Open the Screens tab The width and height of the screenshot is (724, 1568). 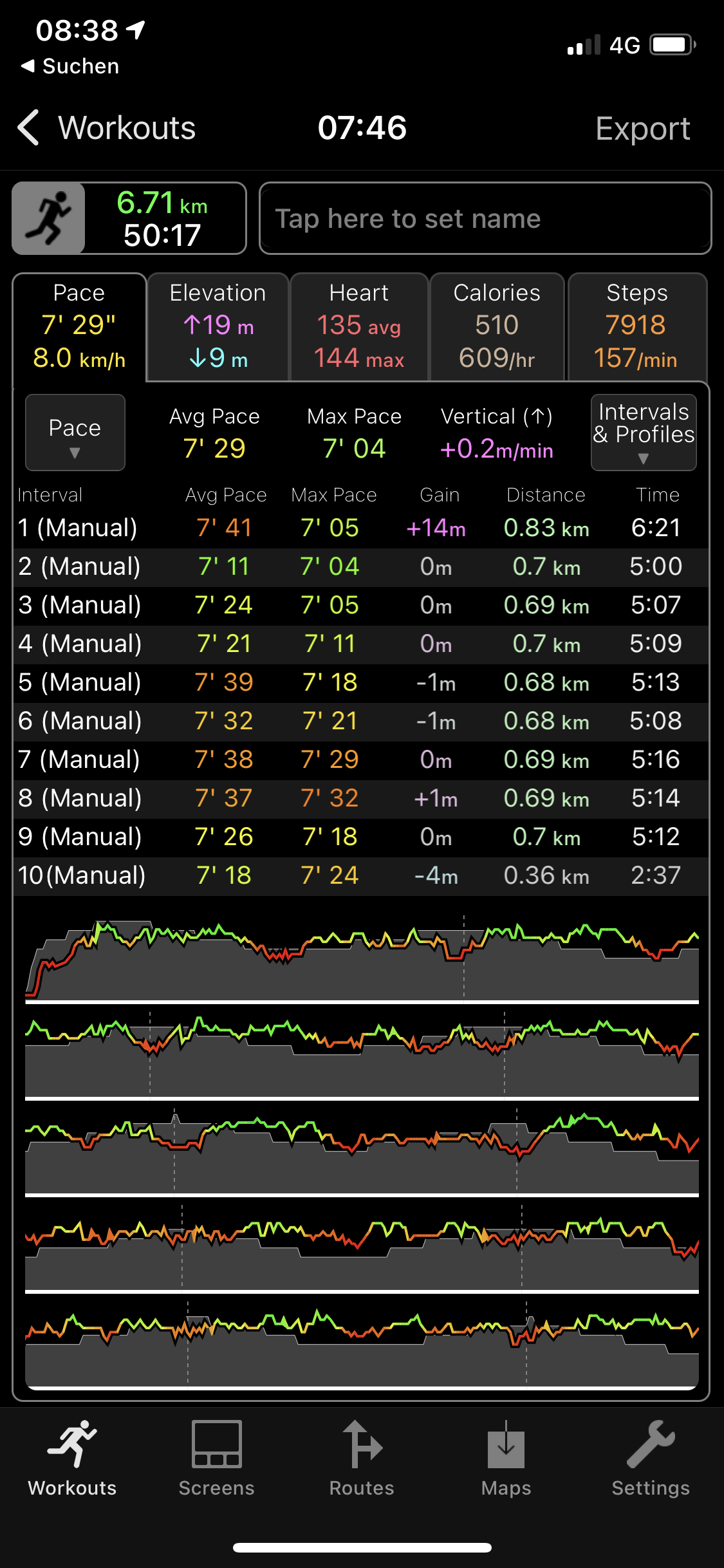216,1459
